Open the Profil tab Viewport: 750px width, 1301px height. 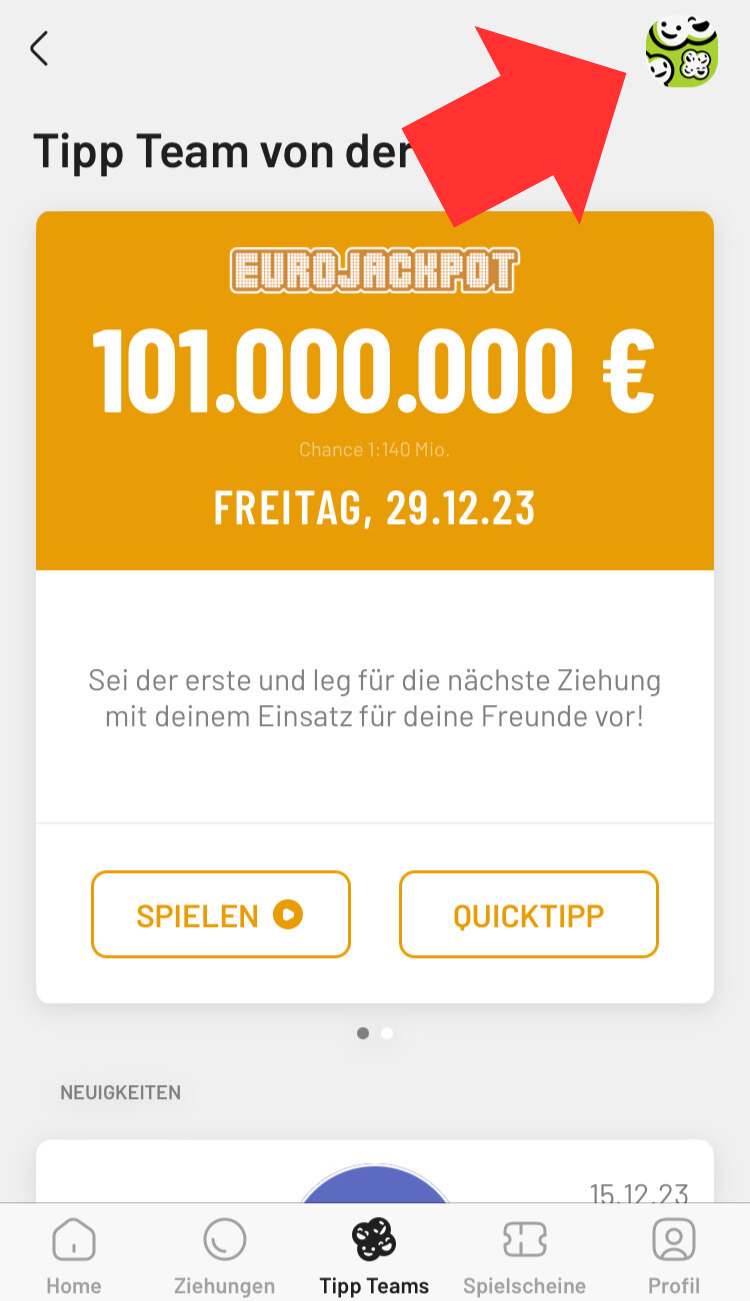tap(674, 1256)
